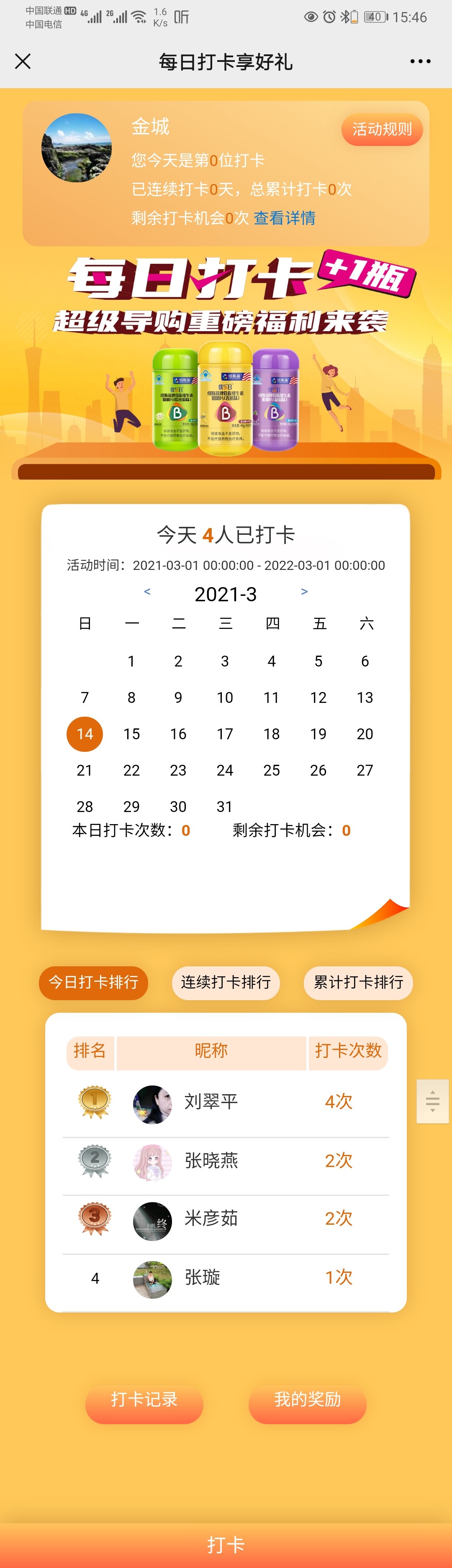Open the 活动规则 rules button
This screenshot has width=452, height=1568.
point(382,130)
